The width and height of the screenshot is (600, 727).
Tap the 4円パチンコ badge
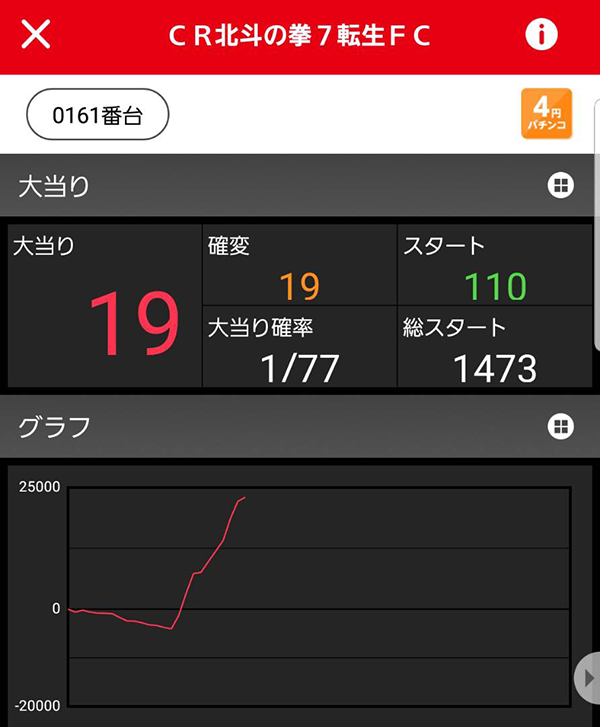pyautogui.click(x=546, y=114)
